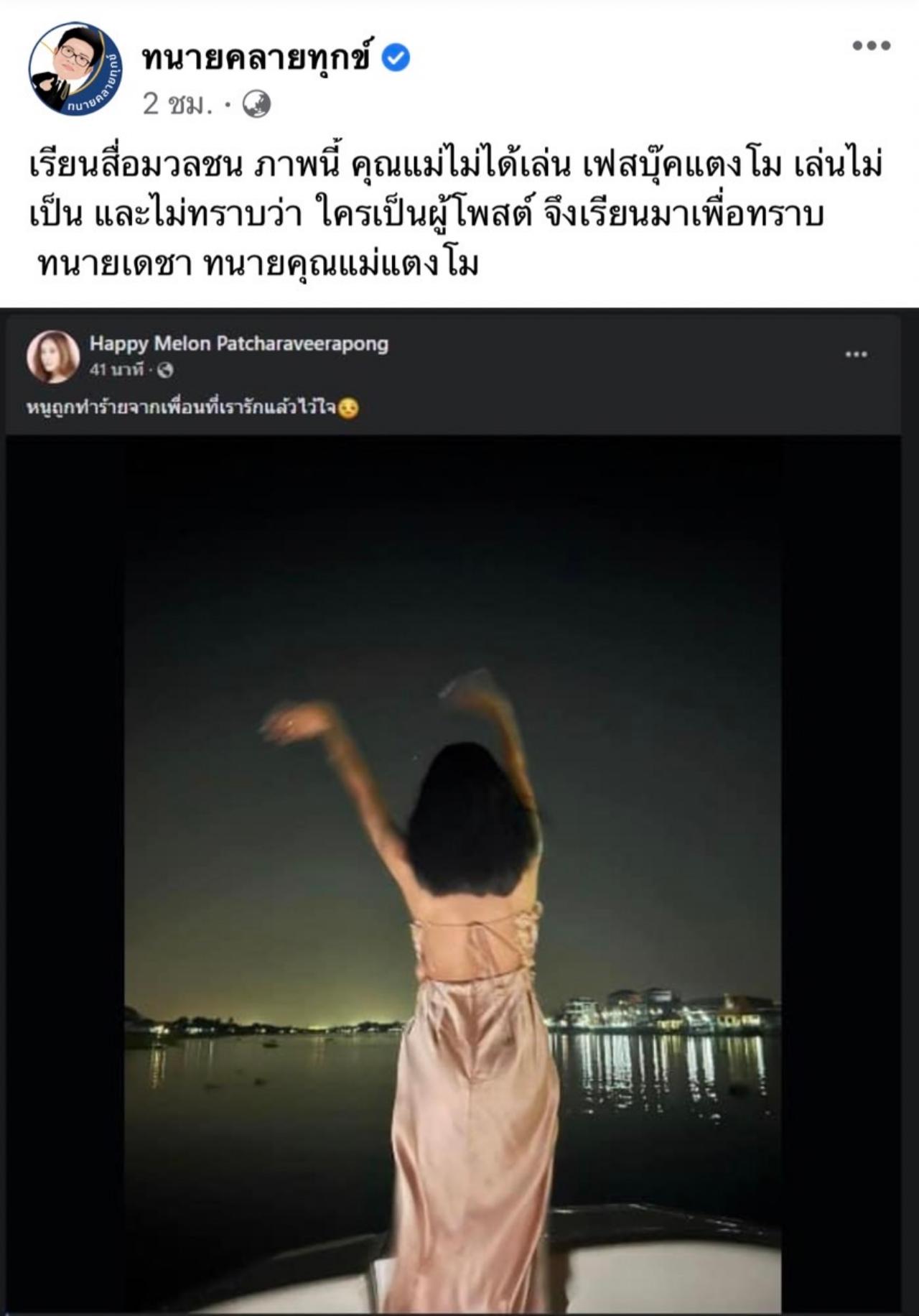Open ทนายคลายทุกข์ profile picture
The image size is (919, 1316).
[x=75, y=70]
